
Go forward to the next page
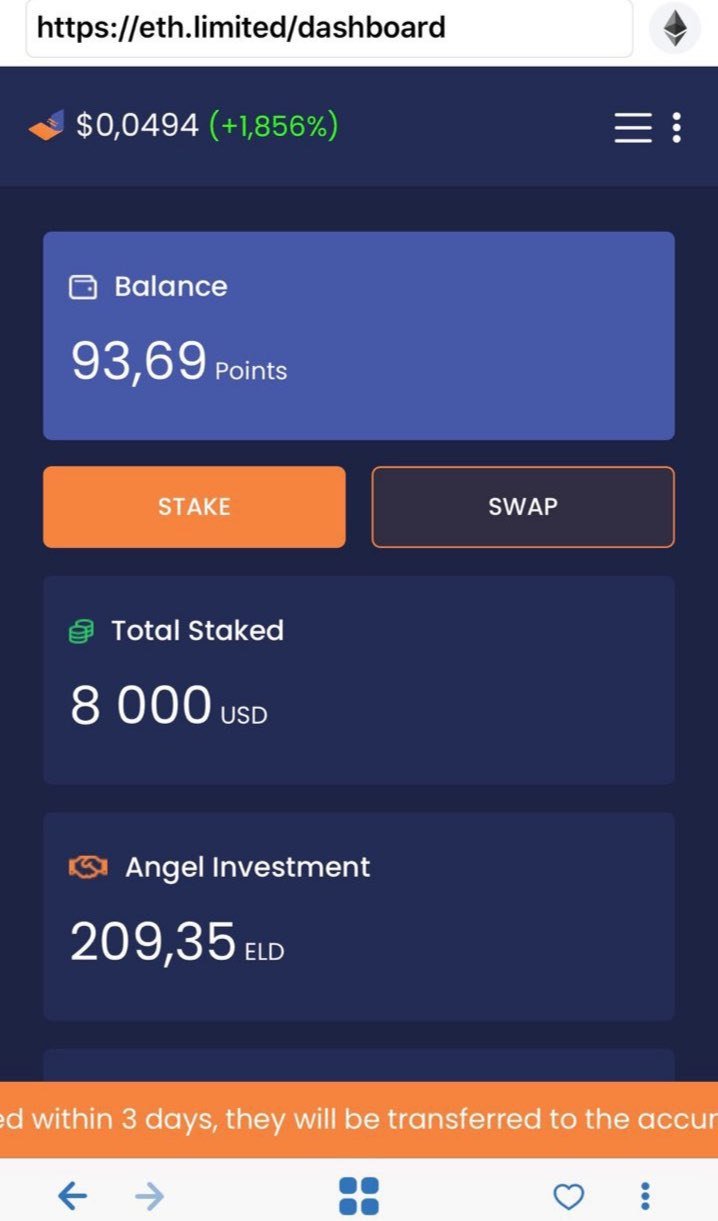tap(149, 1195)
